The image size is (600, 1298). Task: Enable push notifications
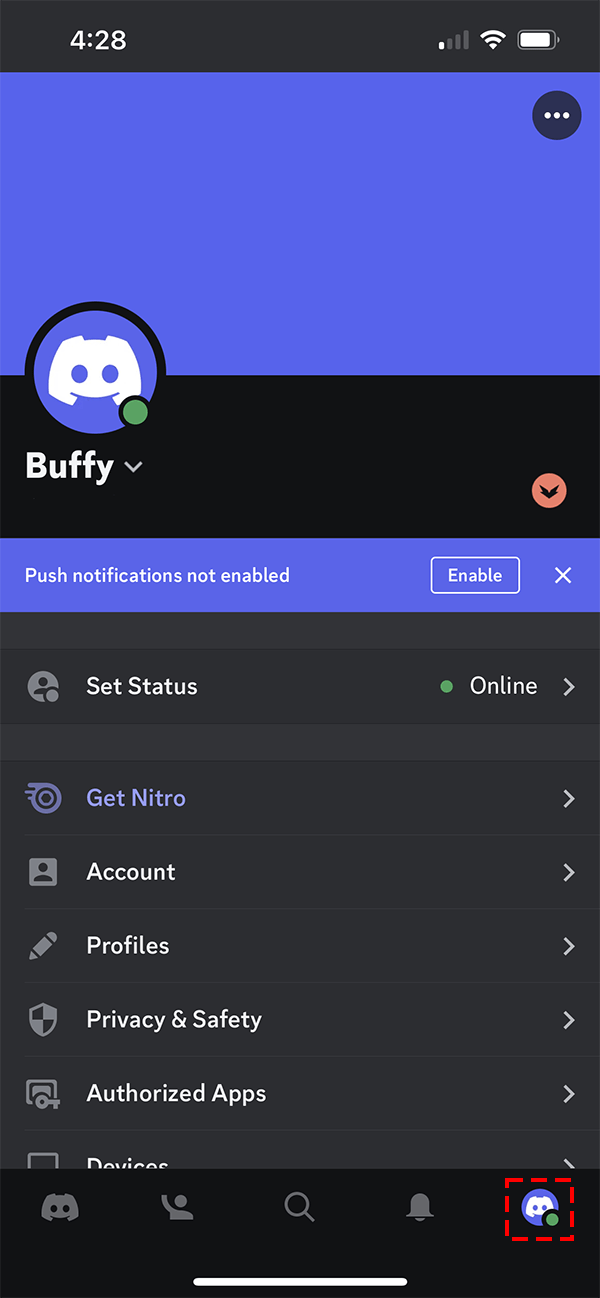(x=475, y=575)
